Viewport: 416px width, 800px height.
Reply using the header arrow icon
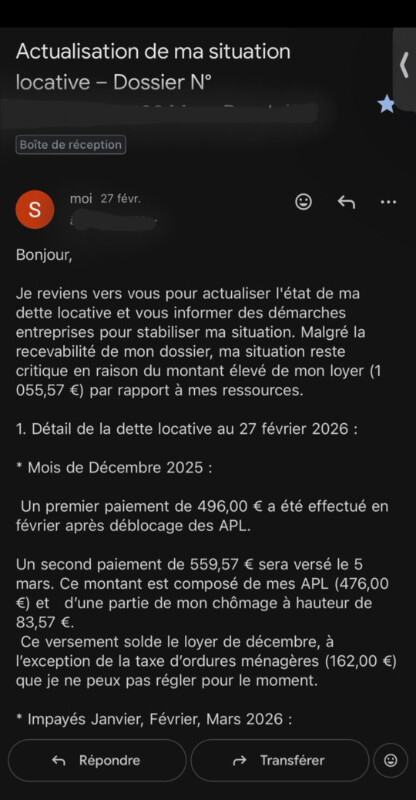pos(346,202)
